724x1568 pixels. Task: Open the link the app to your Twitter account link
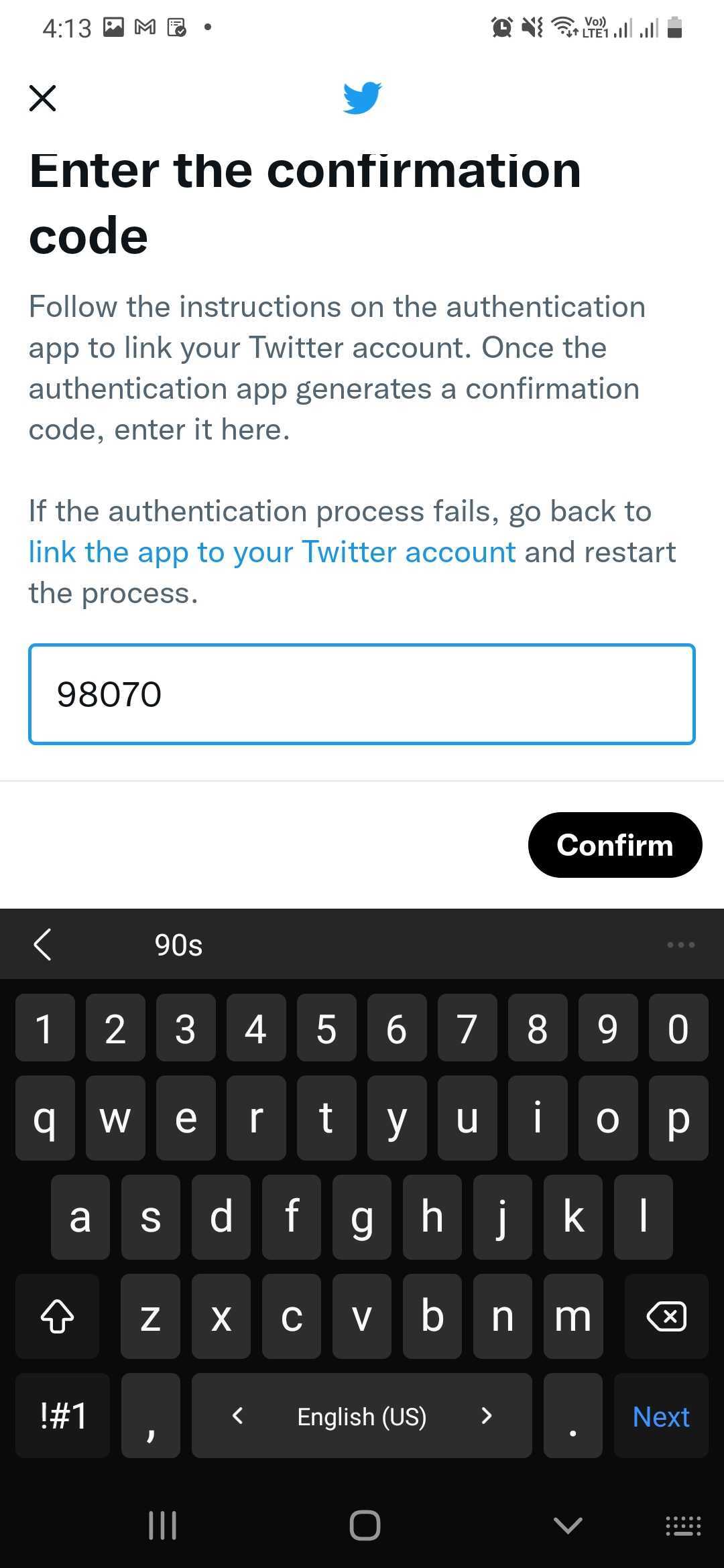(272, 552)
